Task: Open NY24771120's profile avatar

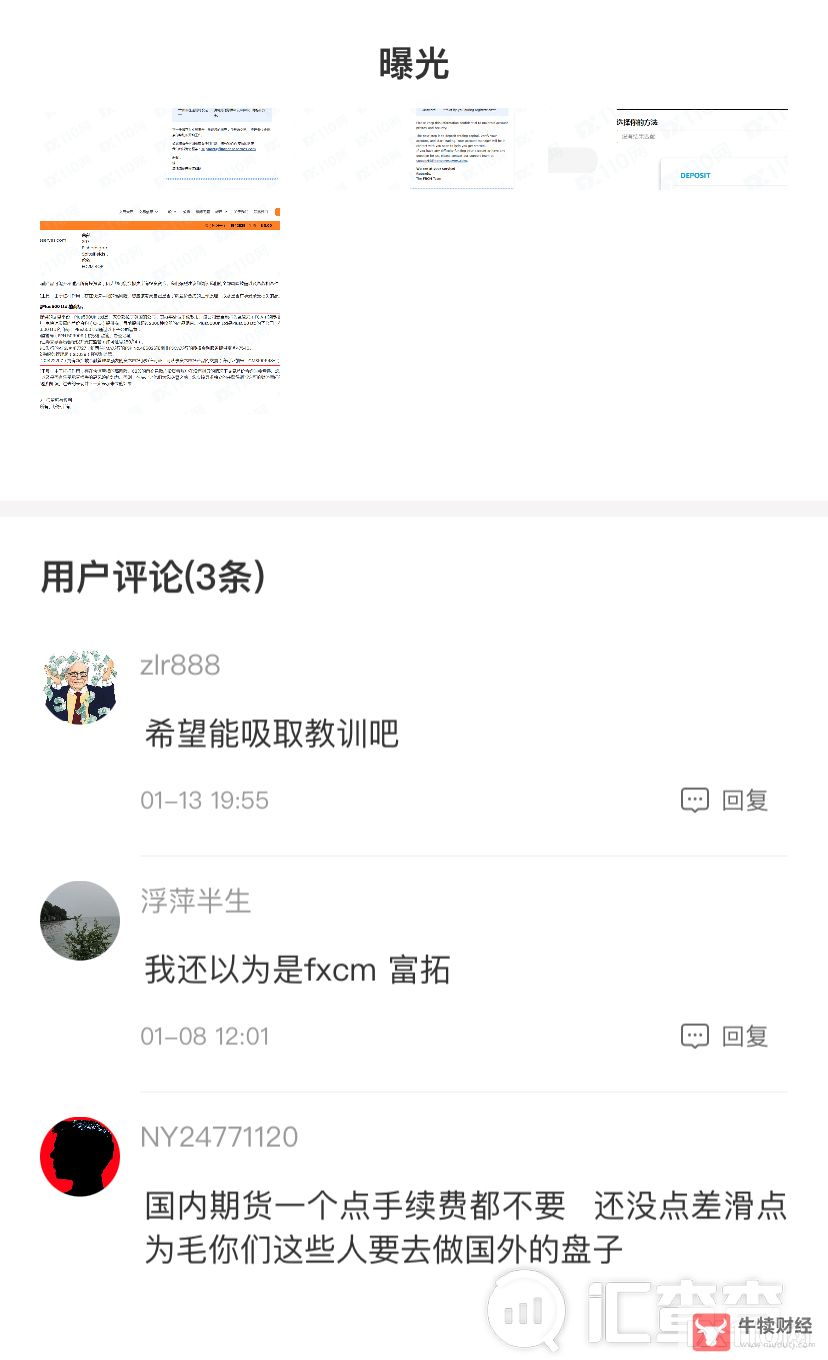Action: coord(80,1157)
